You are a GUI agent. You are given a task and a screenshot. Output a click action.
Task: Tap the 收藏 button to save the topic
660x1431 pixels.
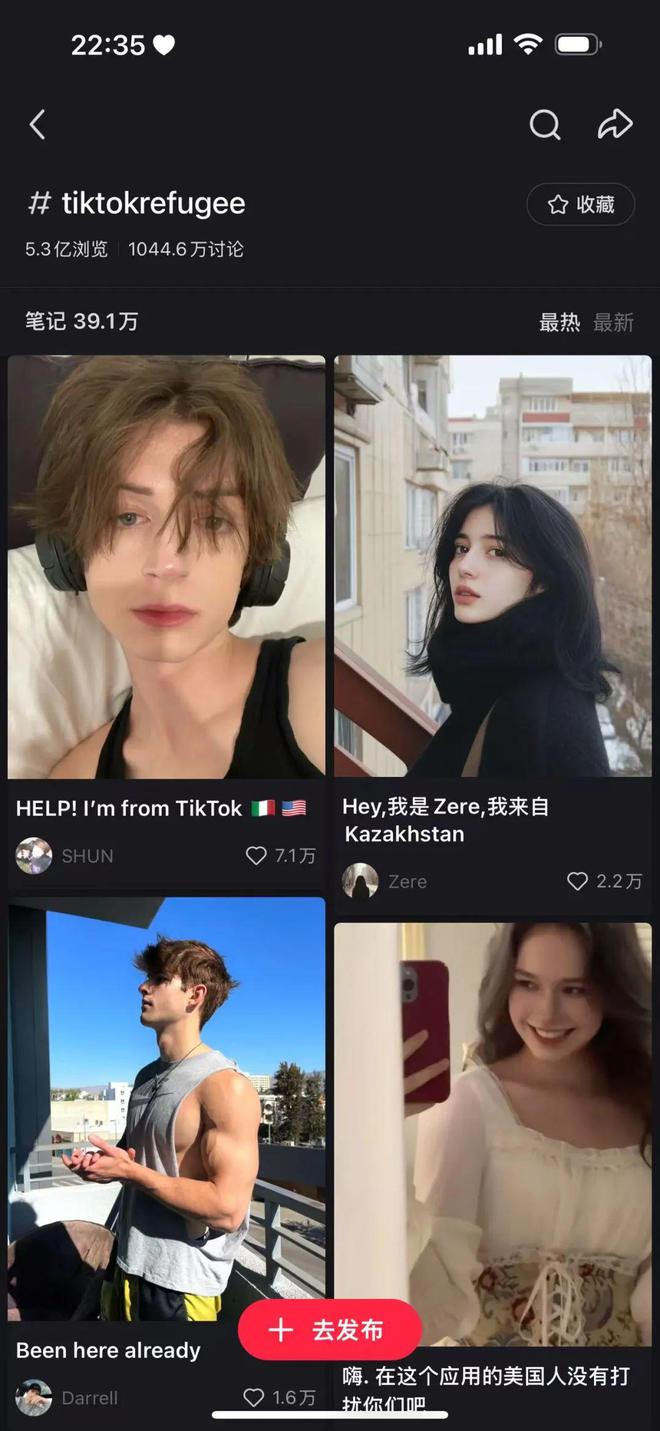coord(580,205)
